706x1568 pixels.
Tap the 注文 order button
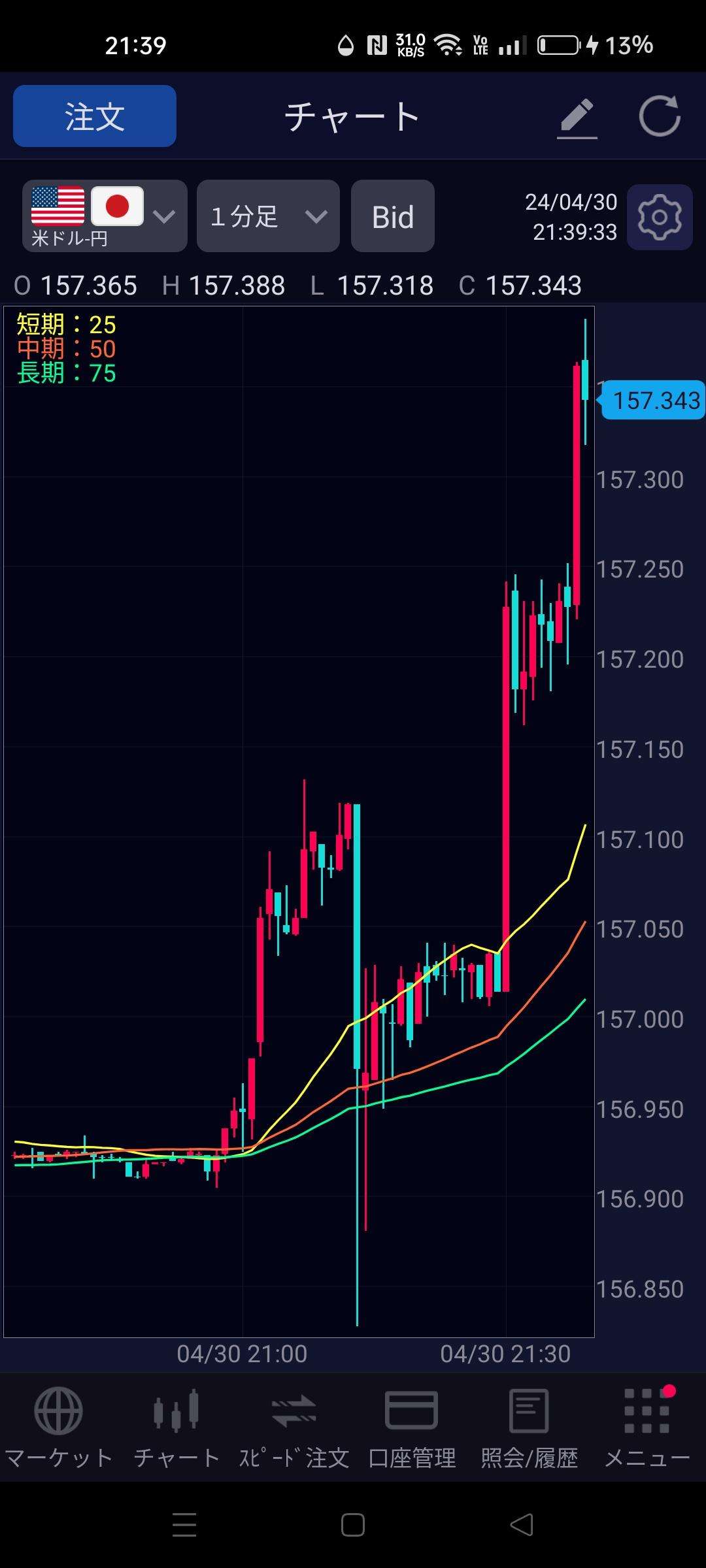(95, 116)
